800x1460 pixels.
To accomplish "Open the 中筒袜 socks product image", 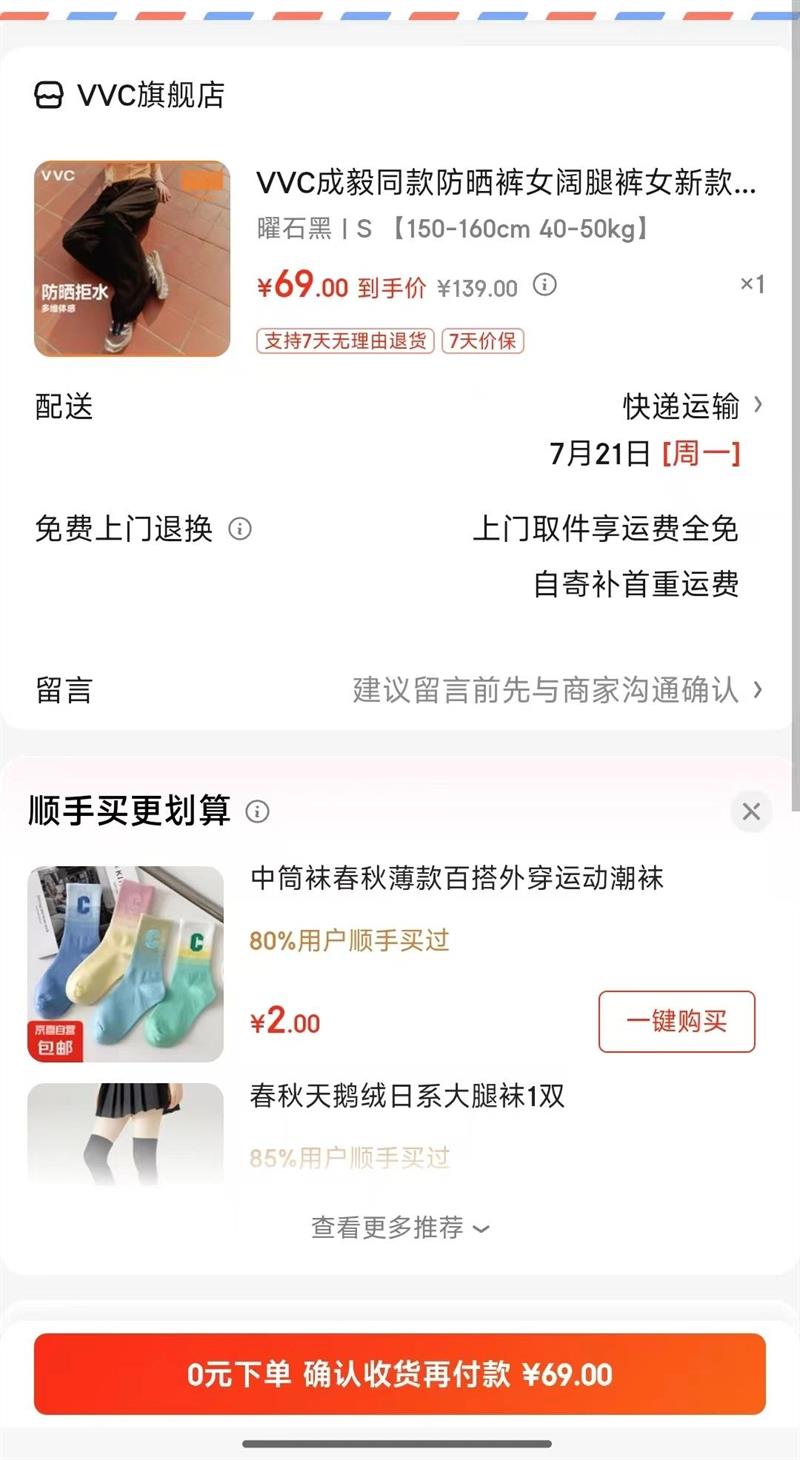I will [x=126, y=963].
